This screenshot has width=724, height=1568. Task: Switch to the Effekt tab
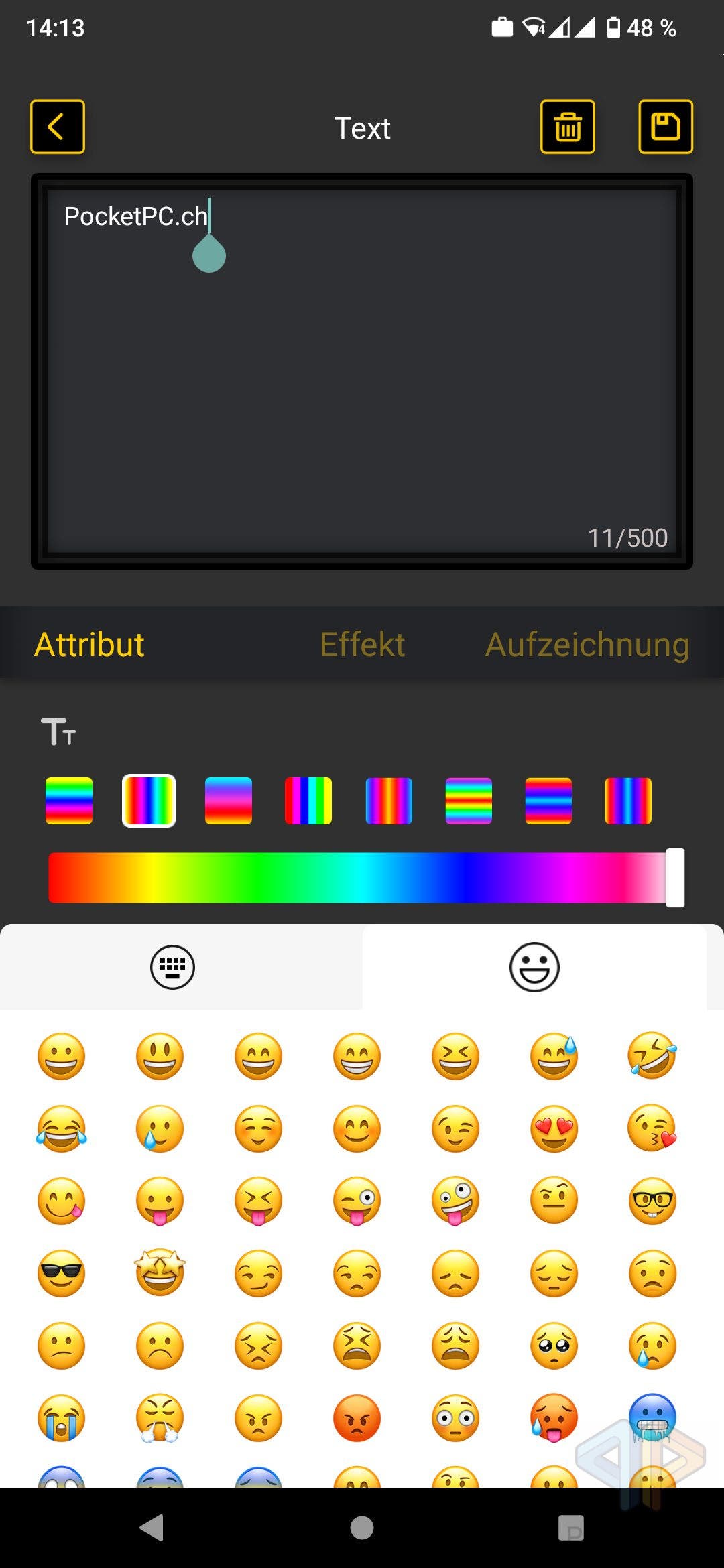362,644
